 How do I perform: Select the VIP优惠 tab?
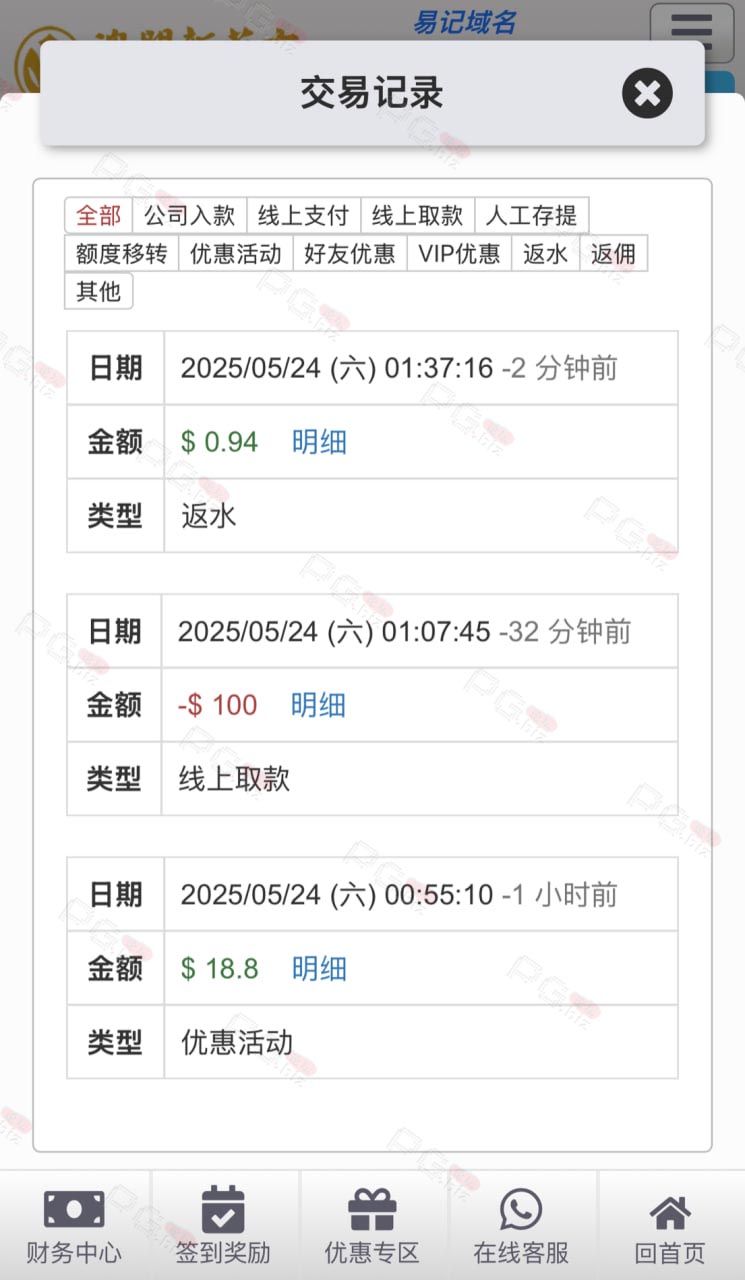[459, 253]
